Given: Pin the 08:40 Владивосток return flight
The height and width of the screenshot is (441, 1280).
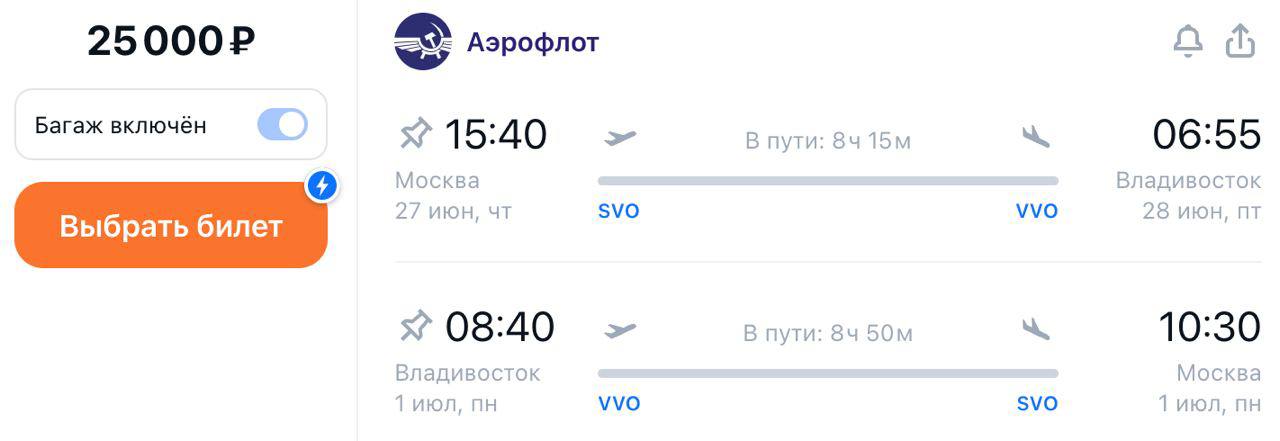Looking at the screenshot, I should [415, 327].
